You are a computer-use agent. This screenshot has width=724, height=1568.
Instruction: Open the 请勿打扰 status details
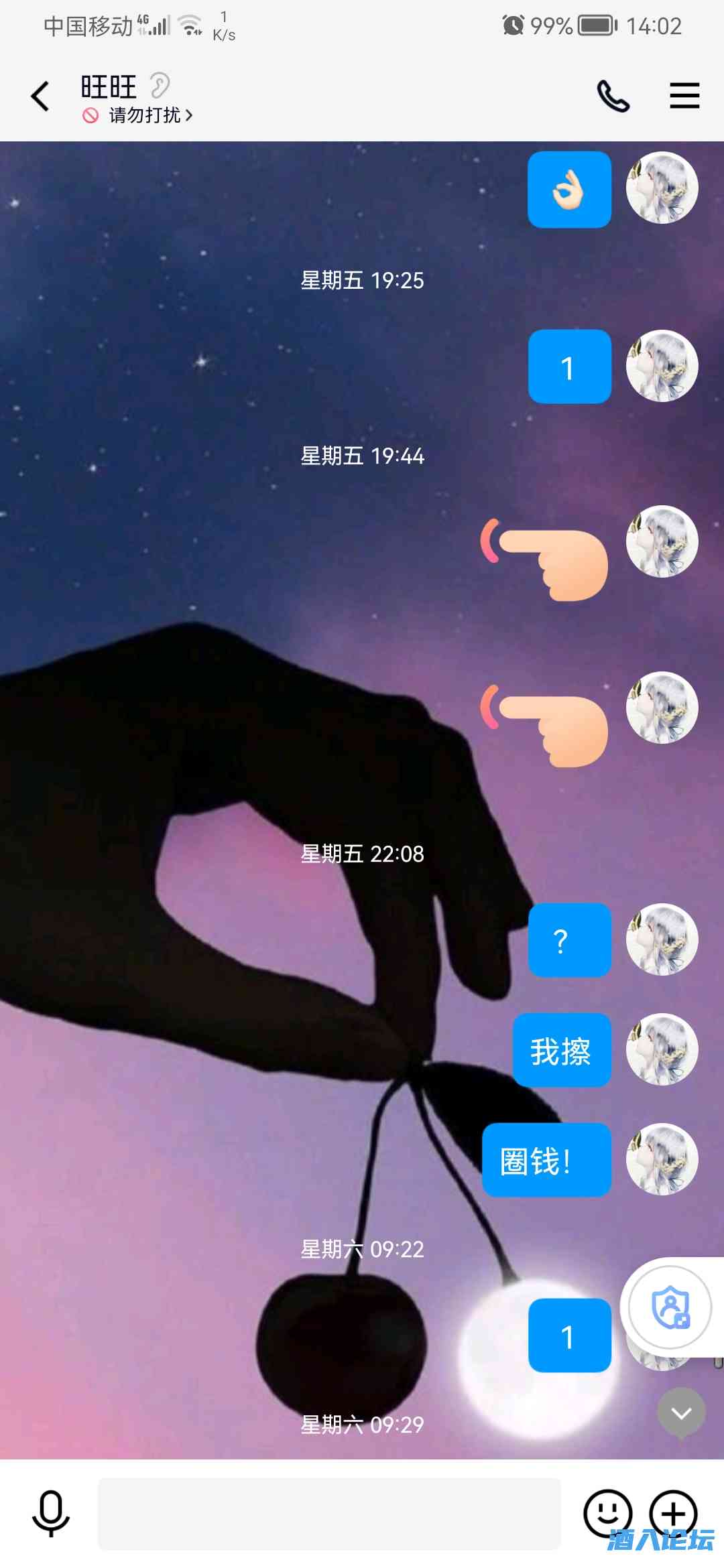144,115
